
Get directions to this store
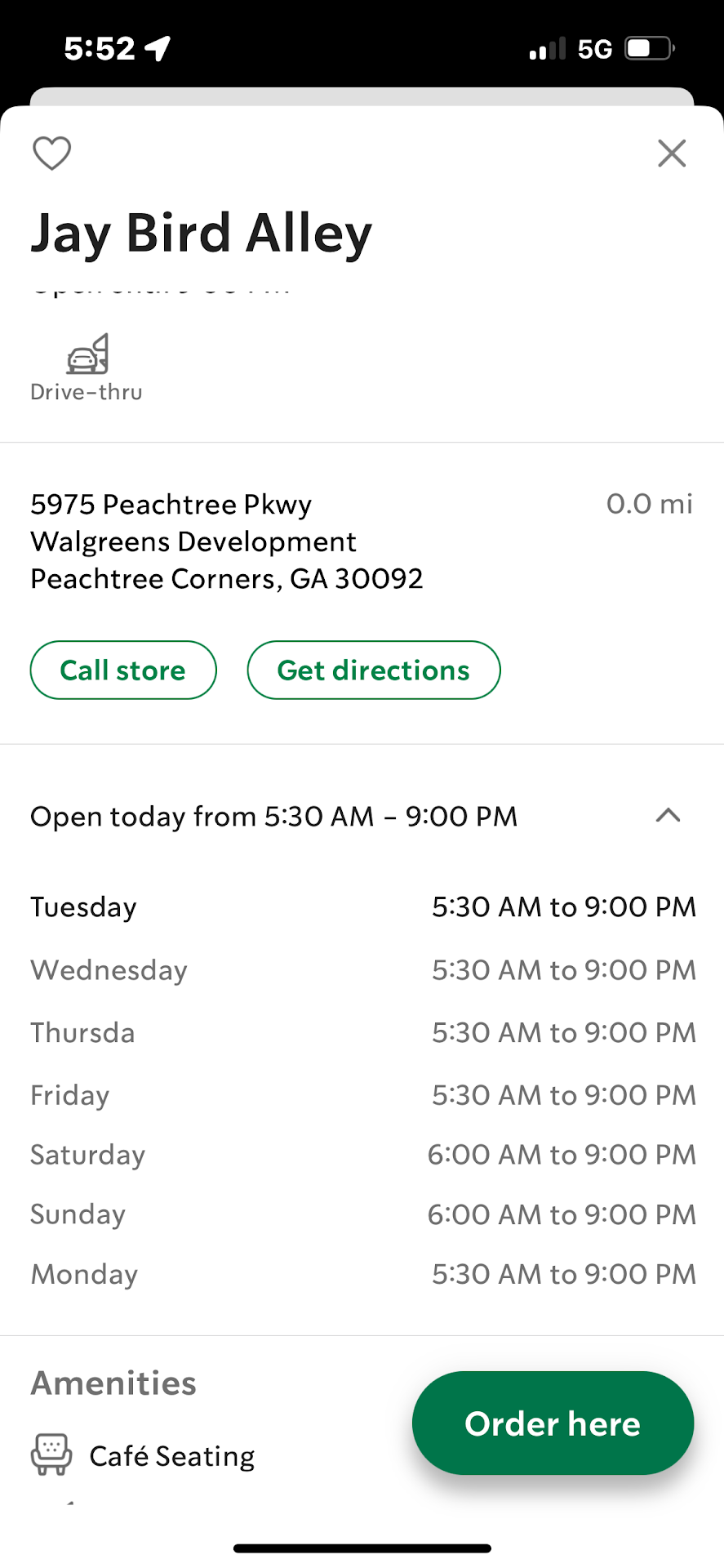point(373,670)
